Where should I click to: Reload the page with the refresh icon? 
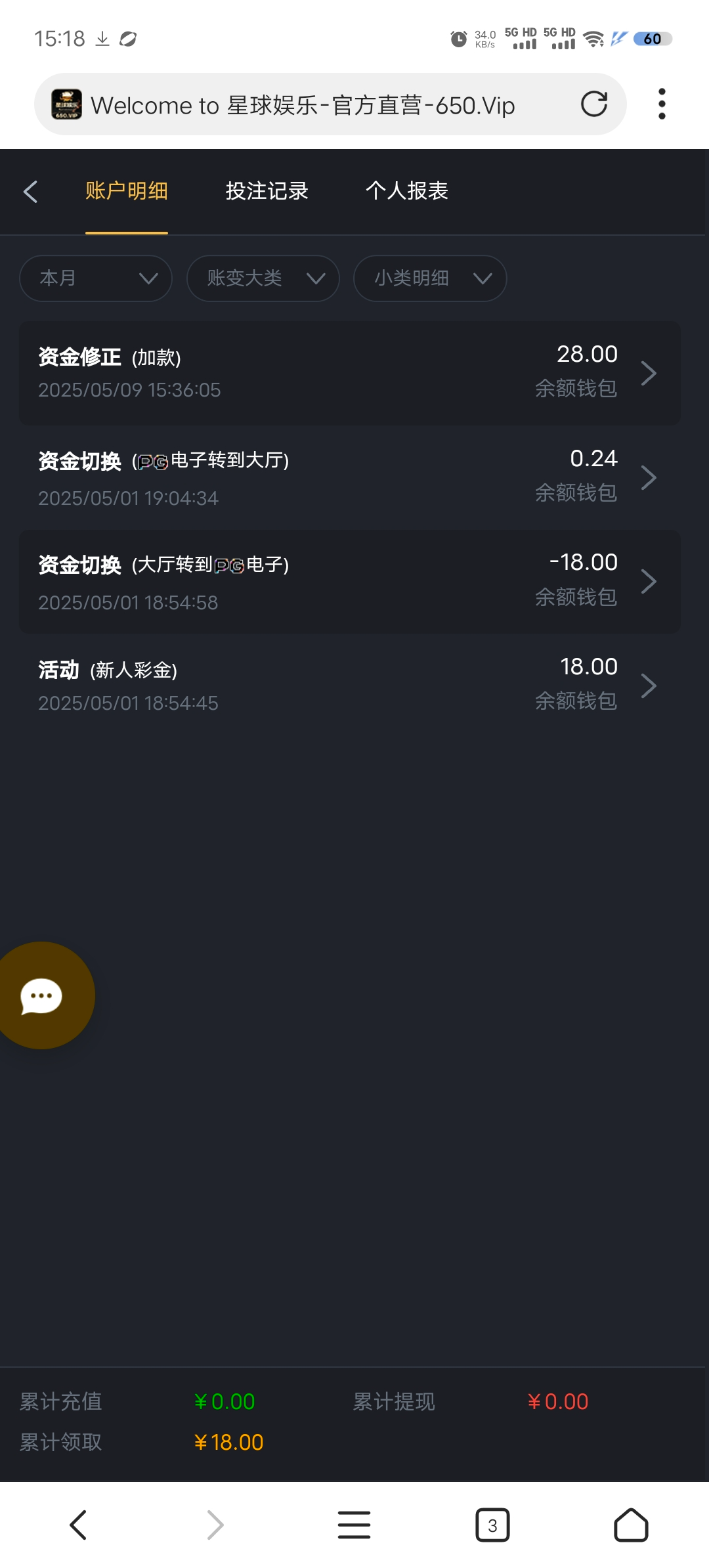point(593,104)
